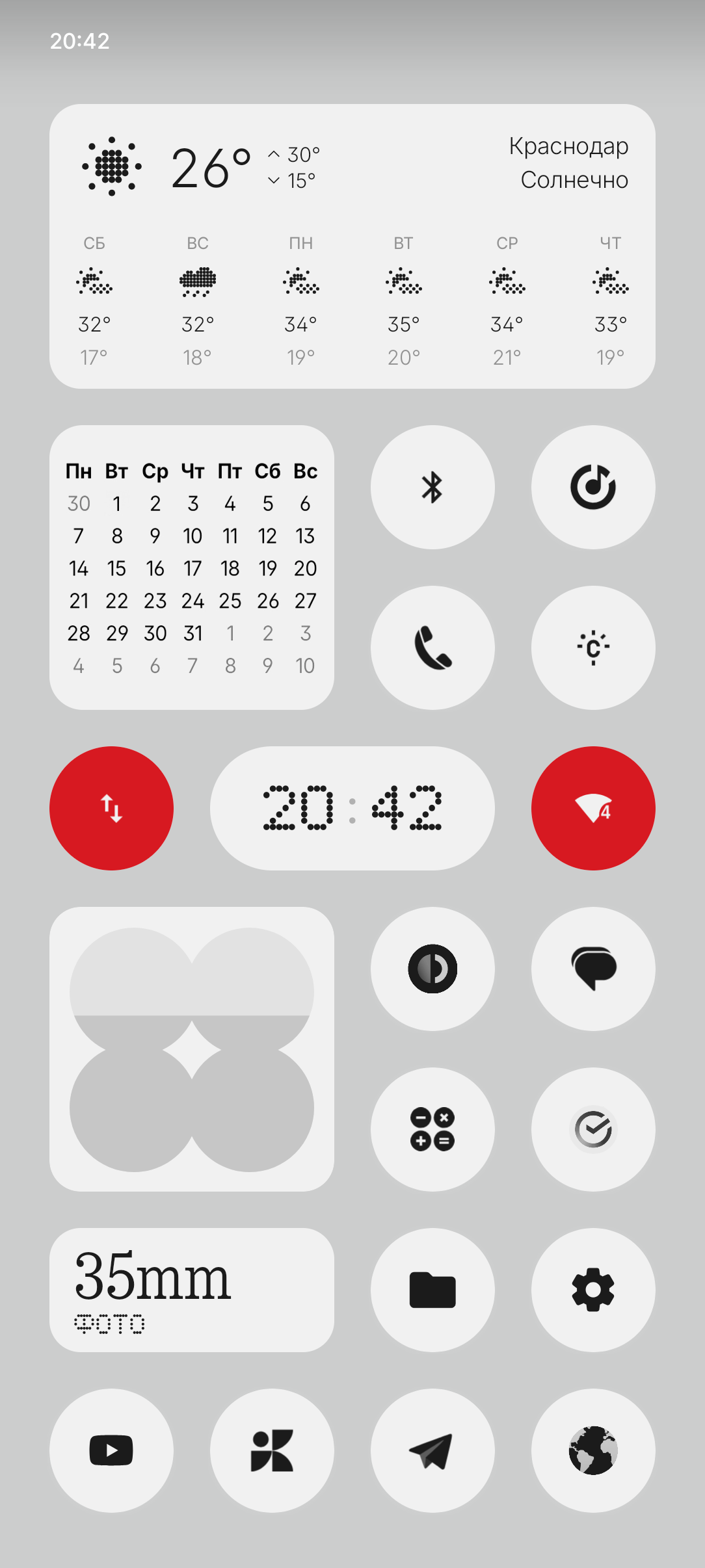The width and height of the screenshot is (705, 1568).
Task: Open the 35mm photo widget
Action: (x=191, y=1290)
